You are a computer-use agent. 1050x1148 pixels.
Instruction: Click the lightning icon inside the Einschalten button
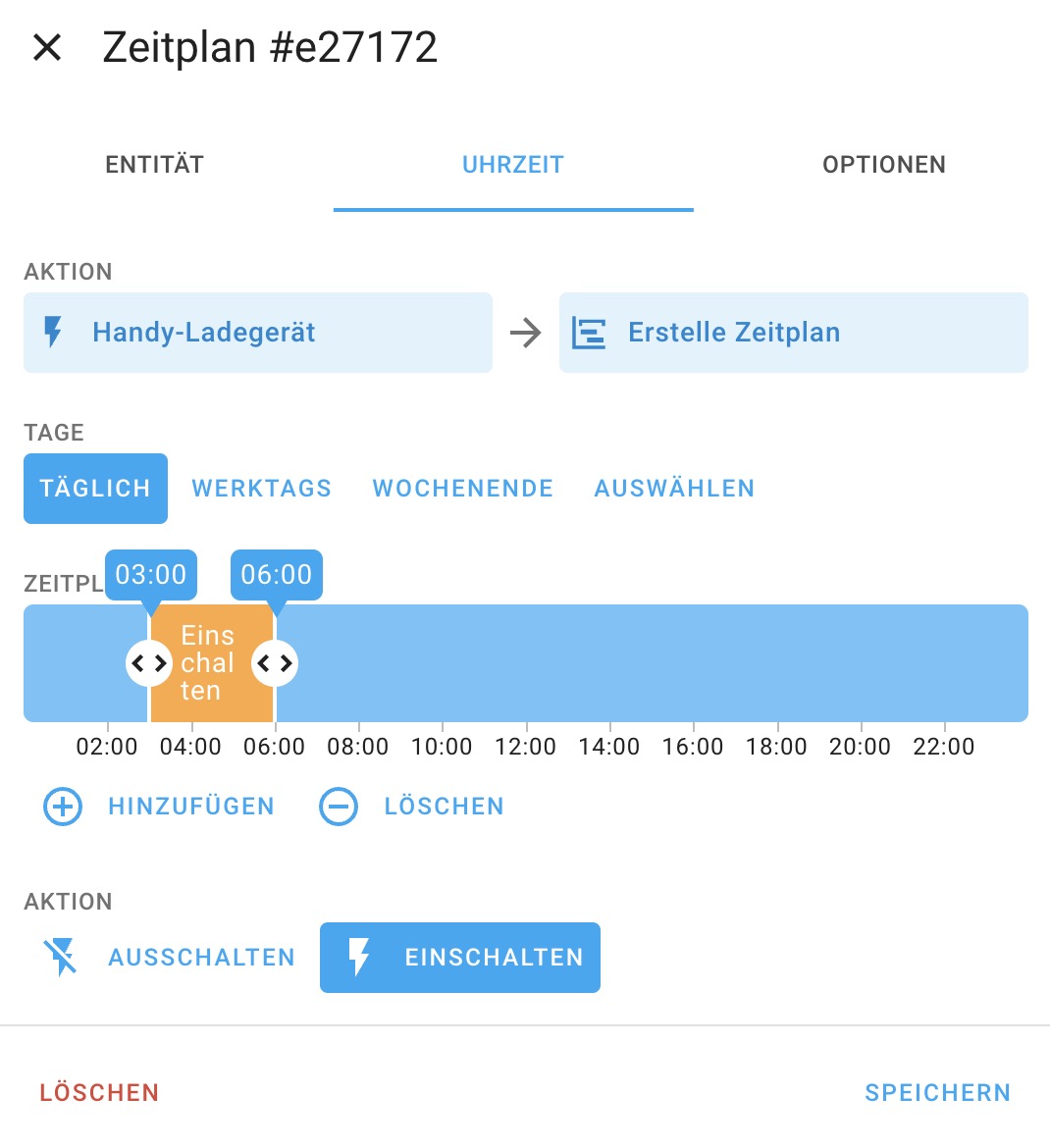point(362,957)
